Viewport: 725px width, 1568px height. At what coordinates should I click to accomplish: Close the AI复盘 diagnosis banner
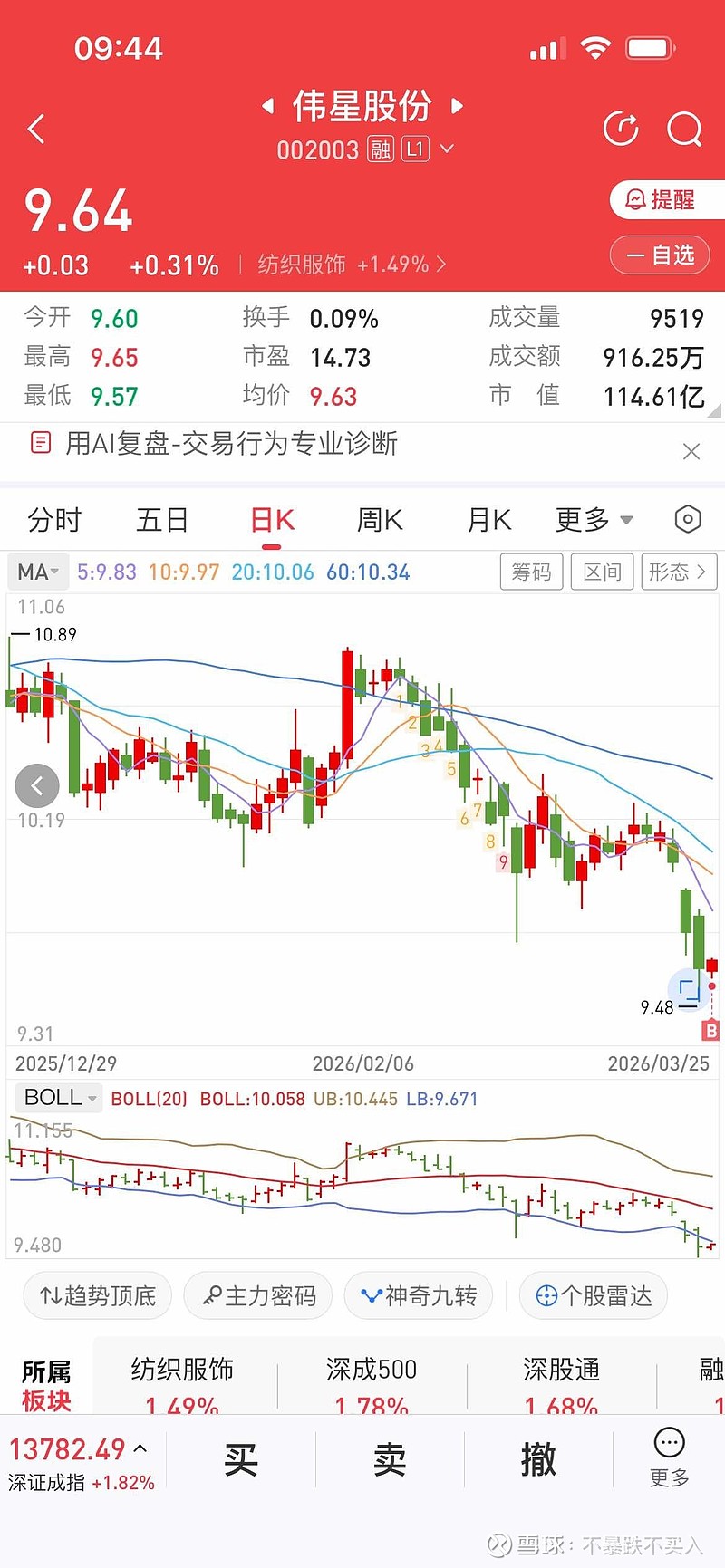pyautogui.click(x=691, y=450)
